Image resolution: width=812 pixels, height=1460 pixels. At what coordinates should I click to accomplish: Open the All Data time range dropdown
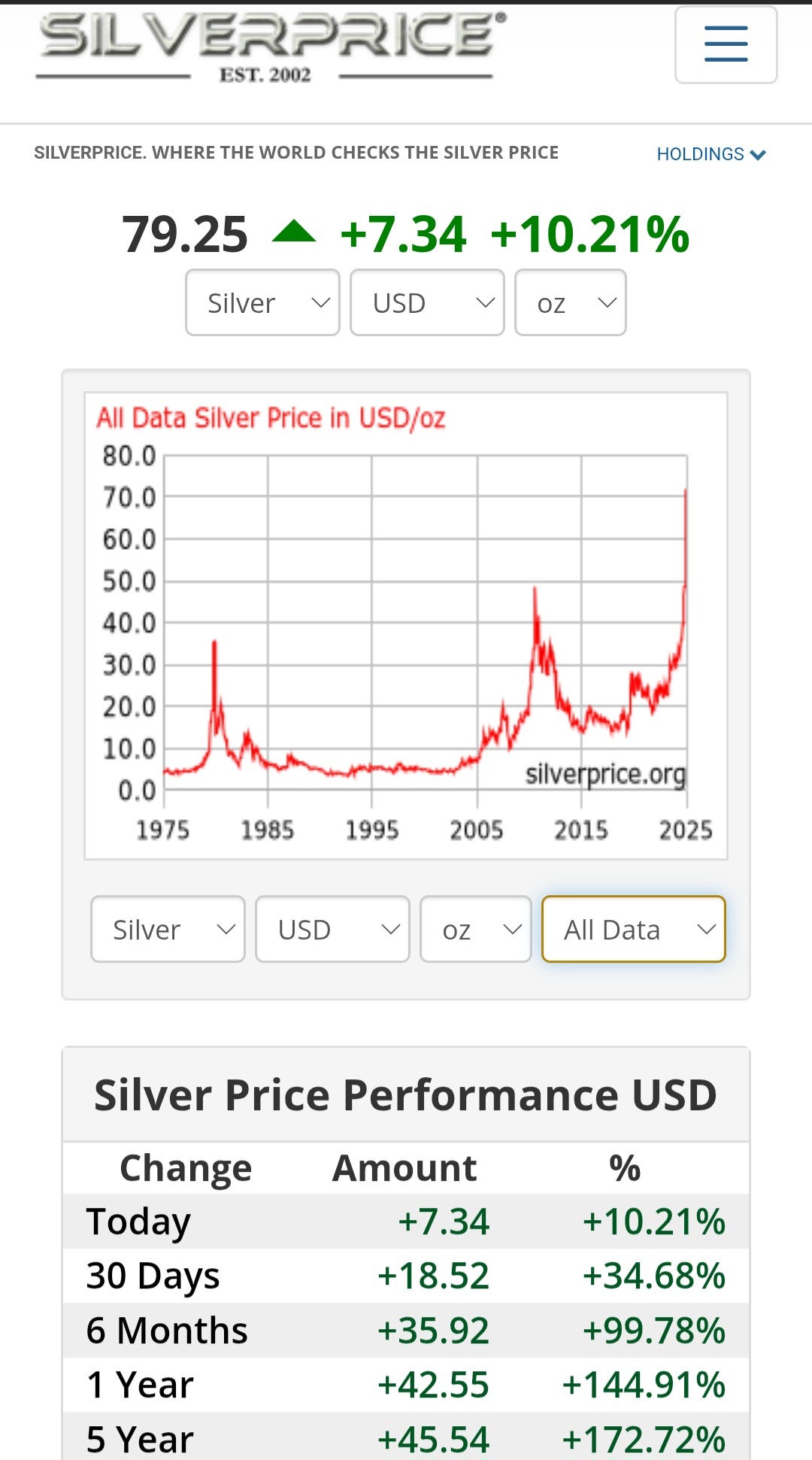[x=634, y=929]
